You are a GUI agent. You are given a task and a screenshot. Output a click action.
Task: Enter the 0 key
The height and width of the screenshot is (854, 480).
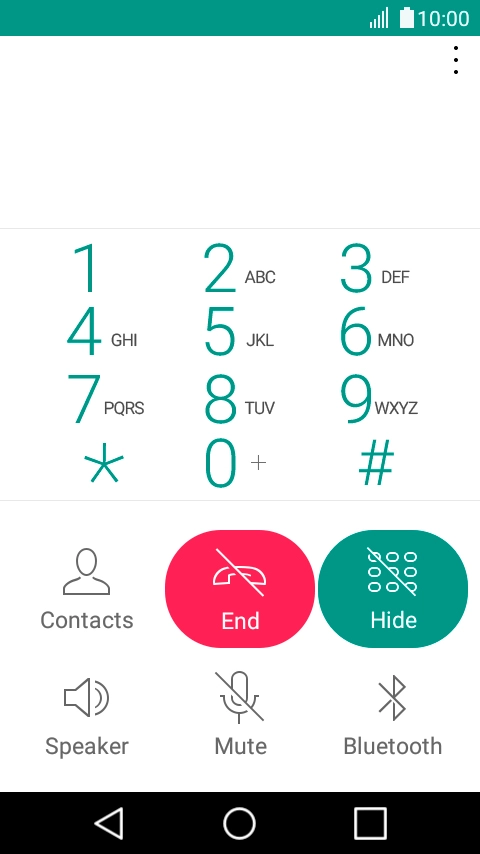(x=235, y=463)
